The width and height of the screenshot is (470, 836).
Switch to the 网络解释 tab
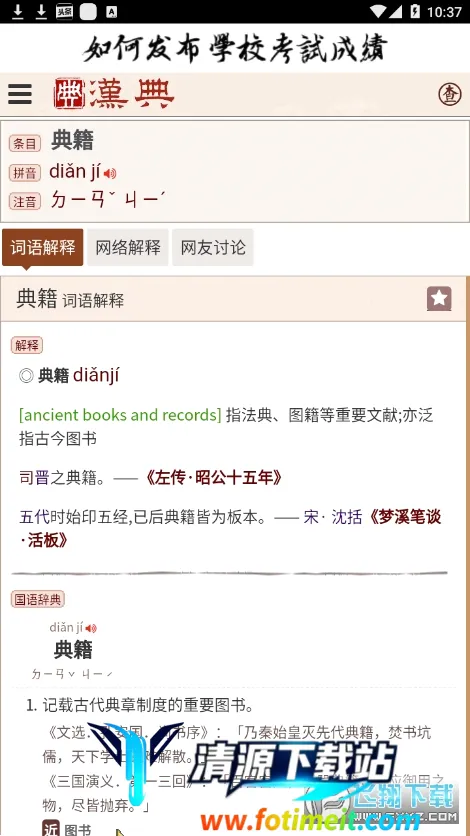tap(128, 247)
